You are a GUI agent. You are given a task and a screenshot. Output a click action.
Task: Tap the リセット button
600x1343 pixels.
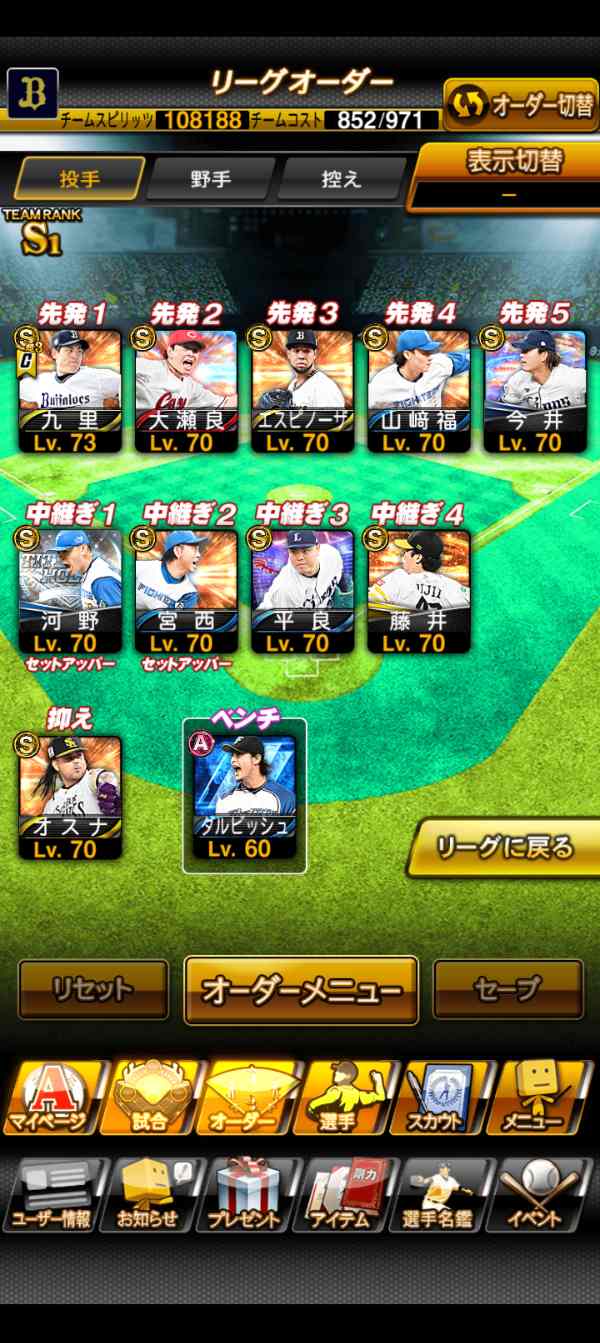point(93,989)
